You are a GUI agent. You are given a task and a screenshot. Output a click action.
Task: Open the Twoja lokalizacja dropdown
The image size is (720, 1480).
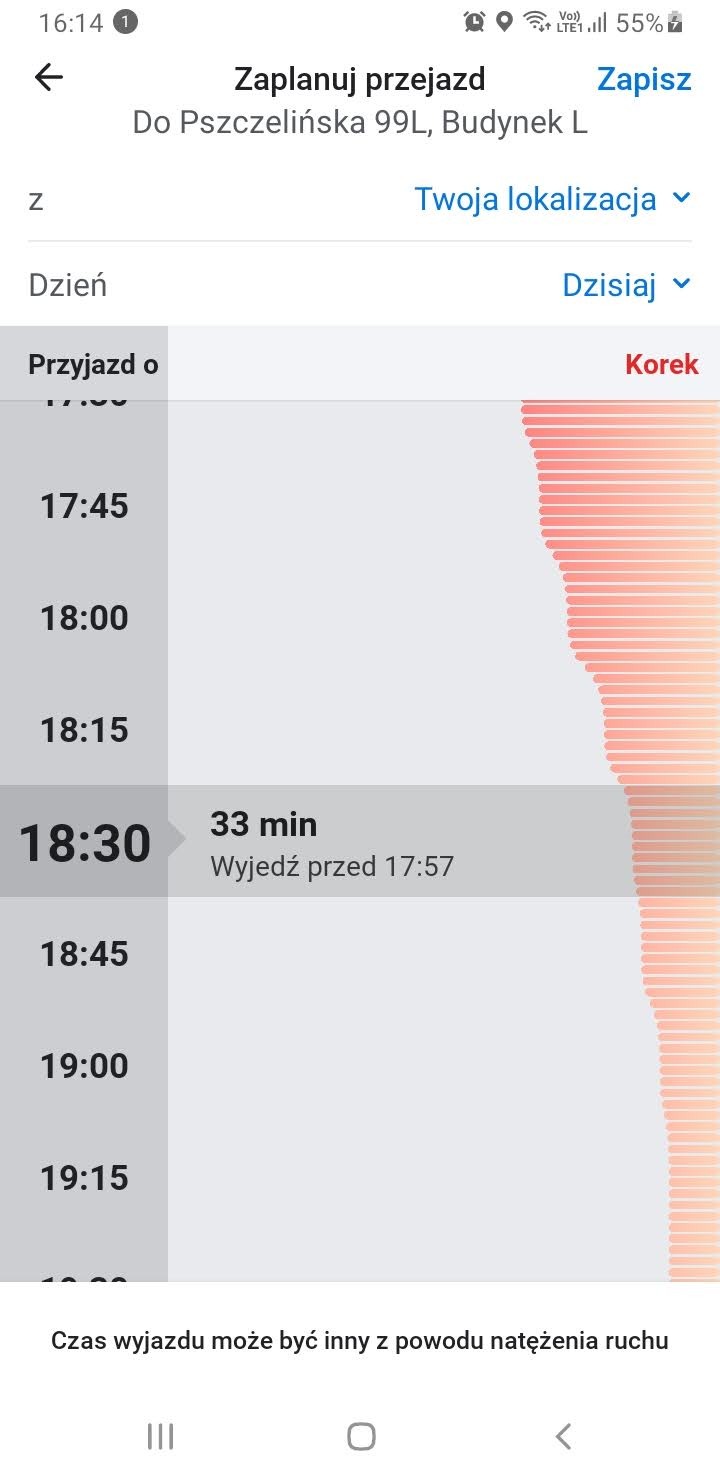[x=552, y=199]
